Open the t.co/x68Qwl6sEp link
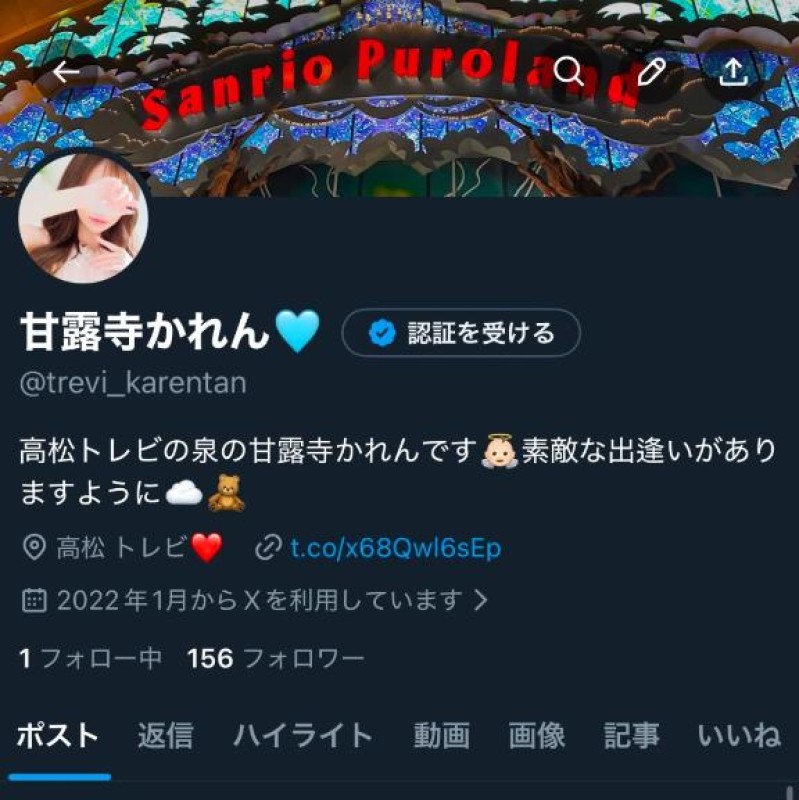Viewport: 799px width, 800px height. pos(395,548)
